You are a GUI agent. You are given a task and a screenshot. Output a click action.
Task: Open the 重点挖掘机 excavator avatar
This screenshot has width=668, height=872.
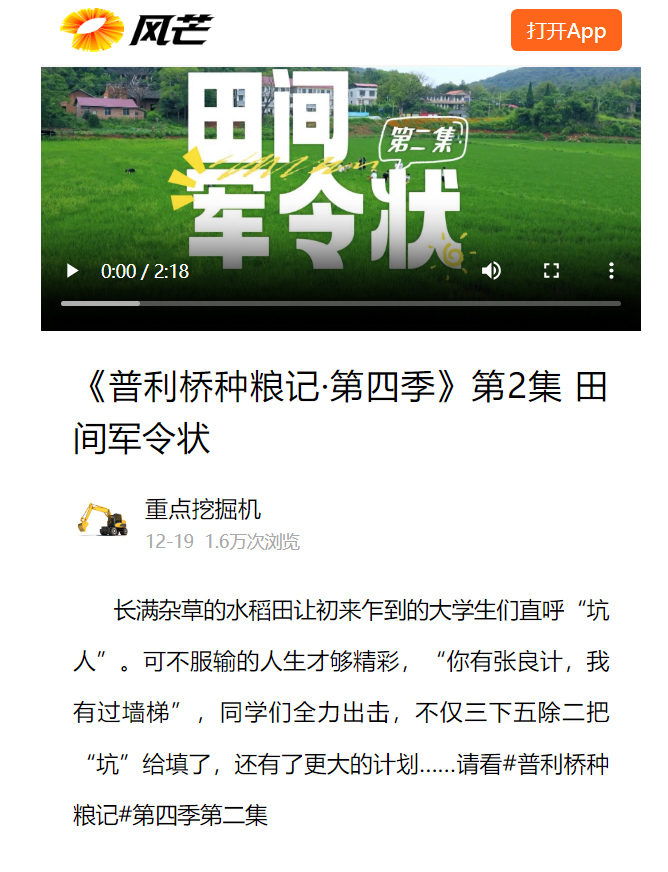tap(103, 520)
